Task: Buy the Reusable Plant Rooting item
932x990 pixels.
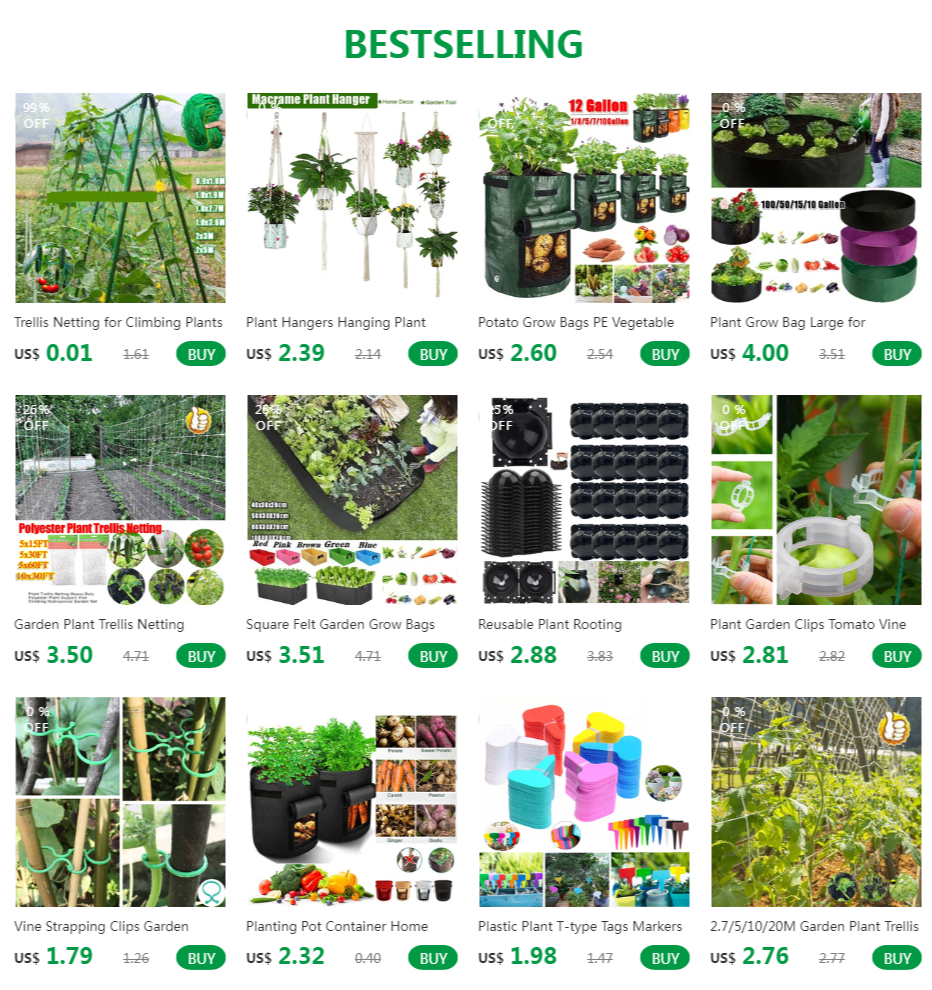Action: point(665,656)
